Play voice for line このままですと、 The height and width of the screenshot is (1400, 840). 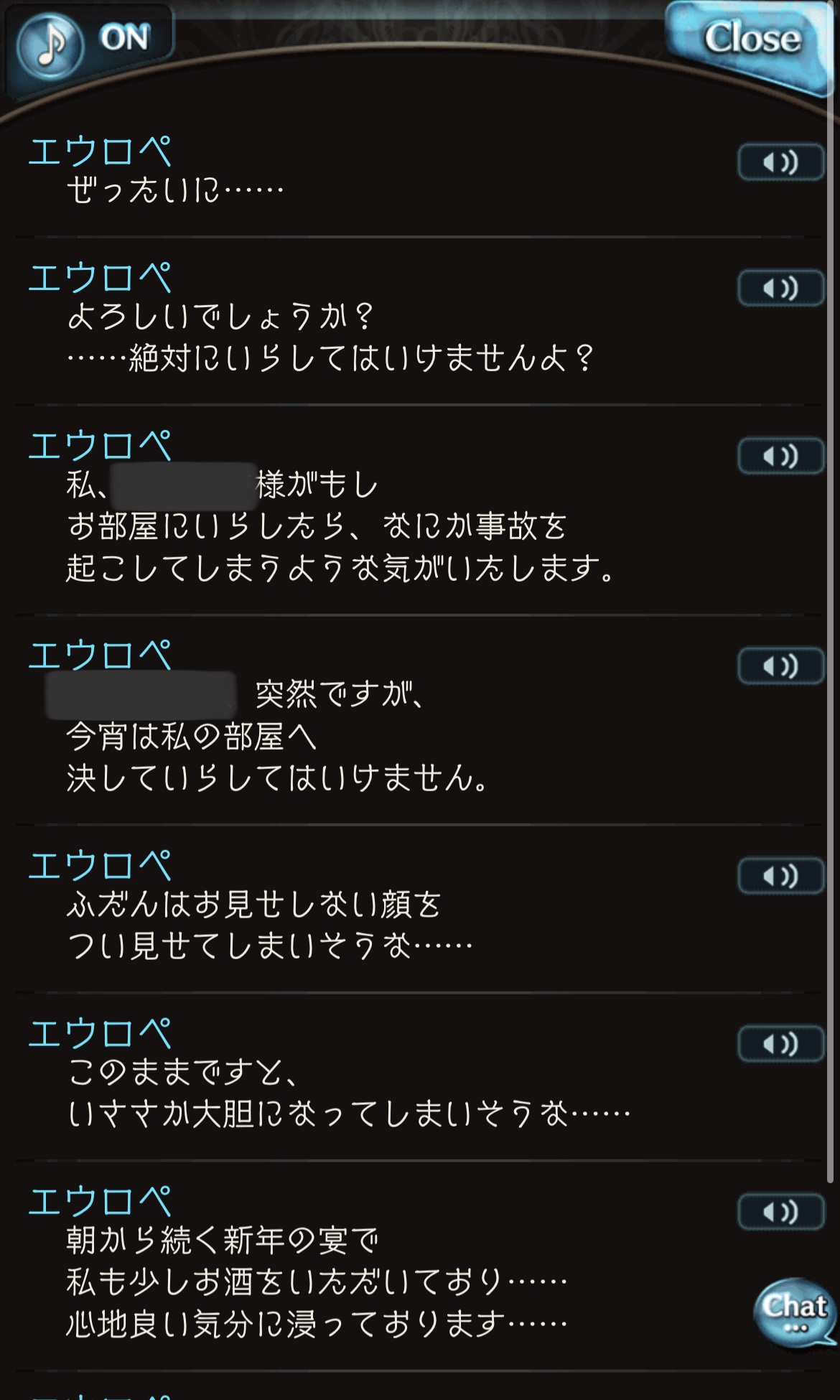pos(780,1045)
